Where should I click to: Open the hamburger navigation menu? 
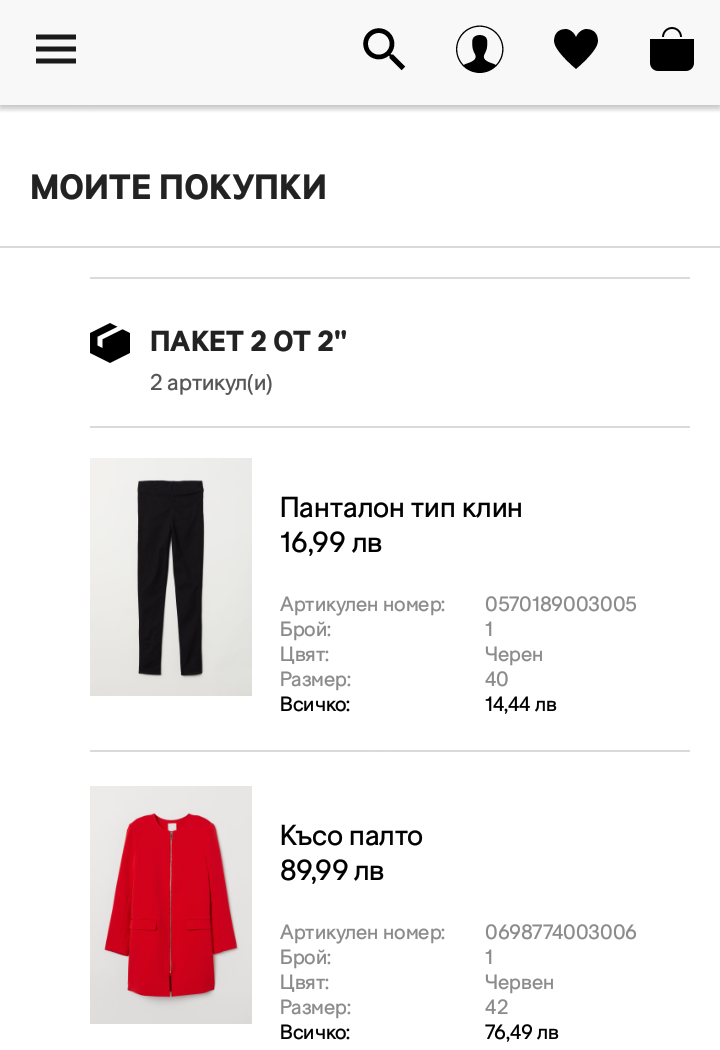click(x=56, y=49)
